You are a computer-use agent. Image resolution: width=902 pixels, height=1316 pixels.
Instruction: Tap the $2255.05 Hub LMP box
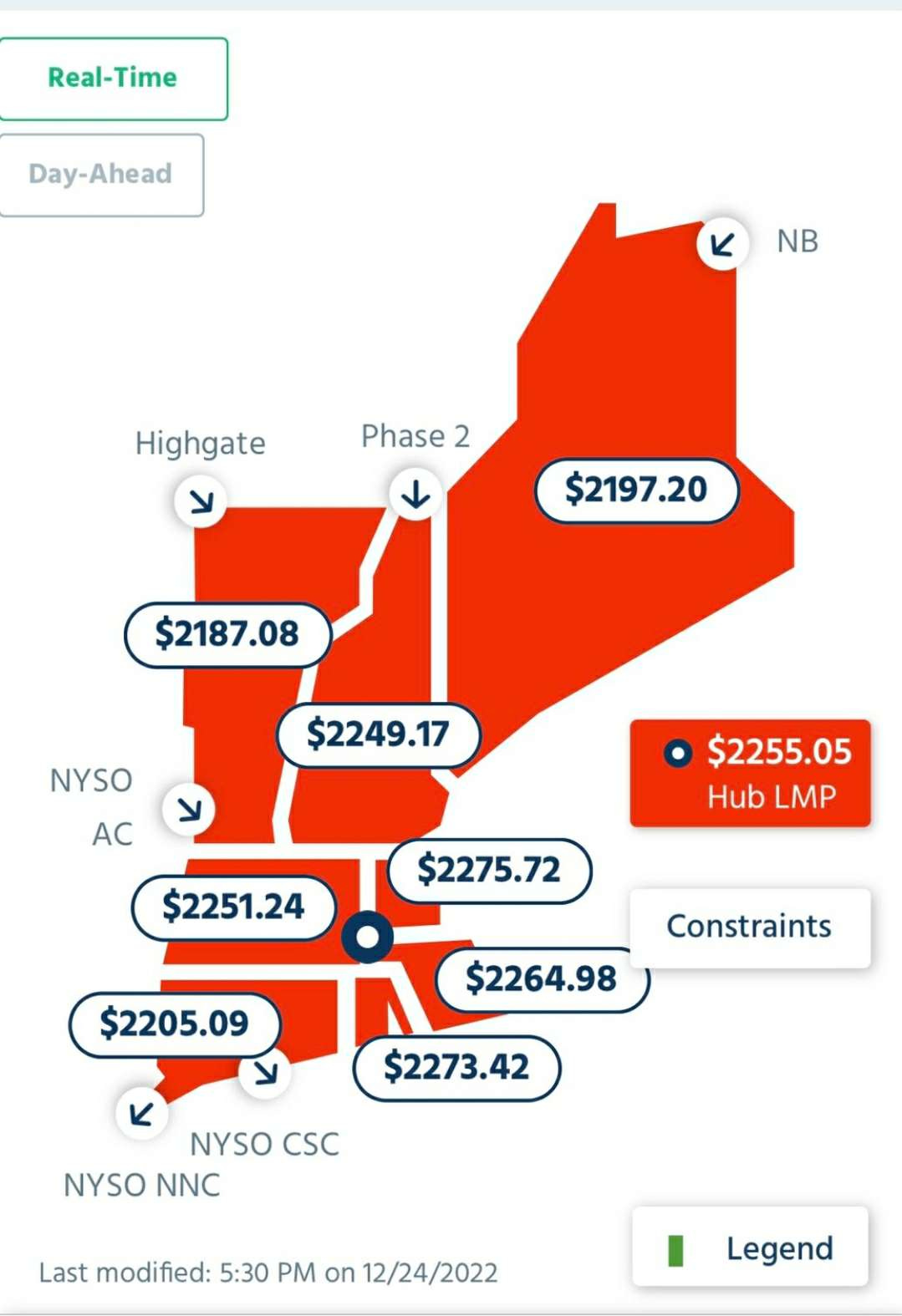750,773
